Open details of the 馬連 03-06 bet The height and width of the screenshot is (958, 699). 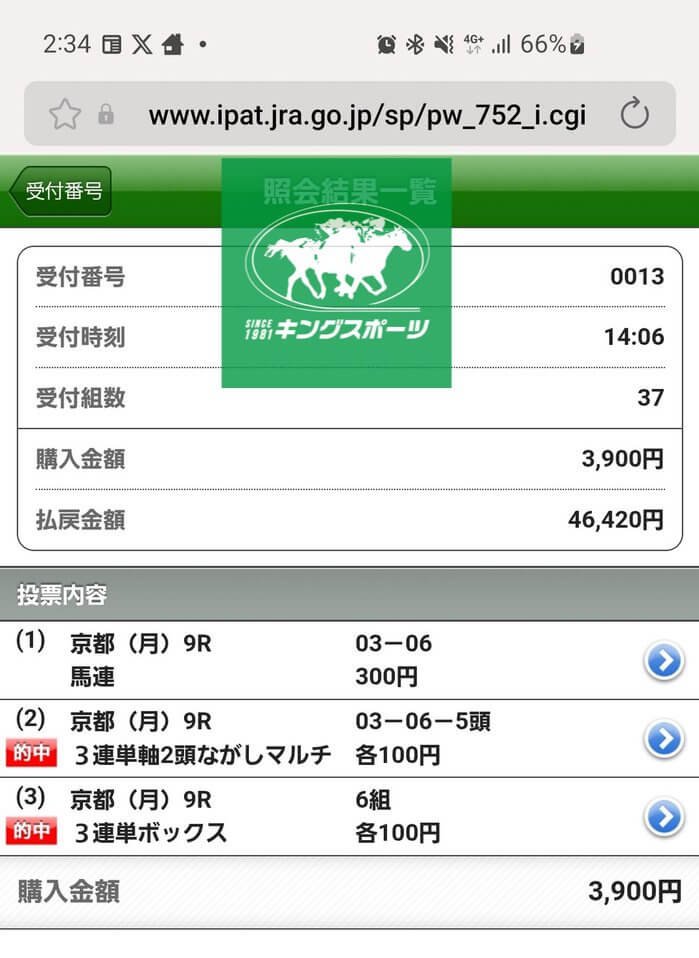pos(663,661)
